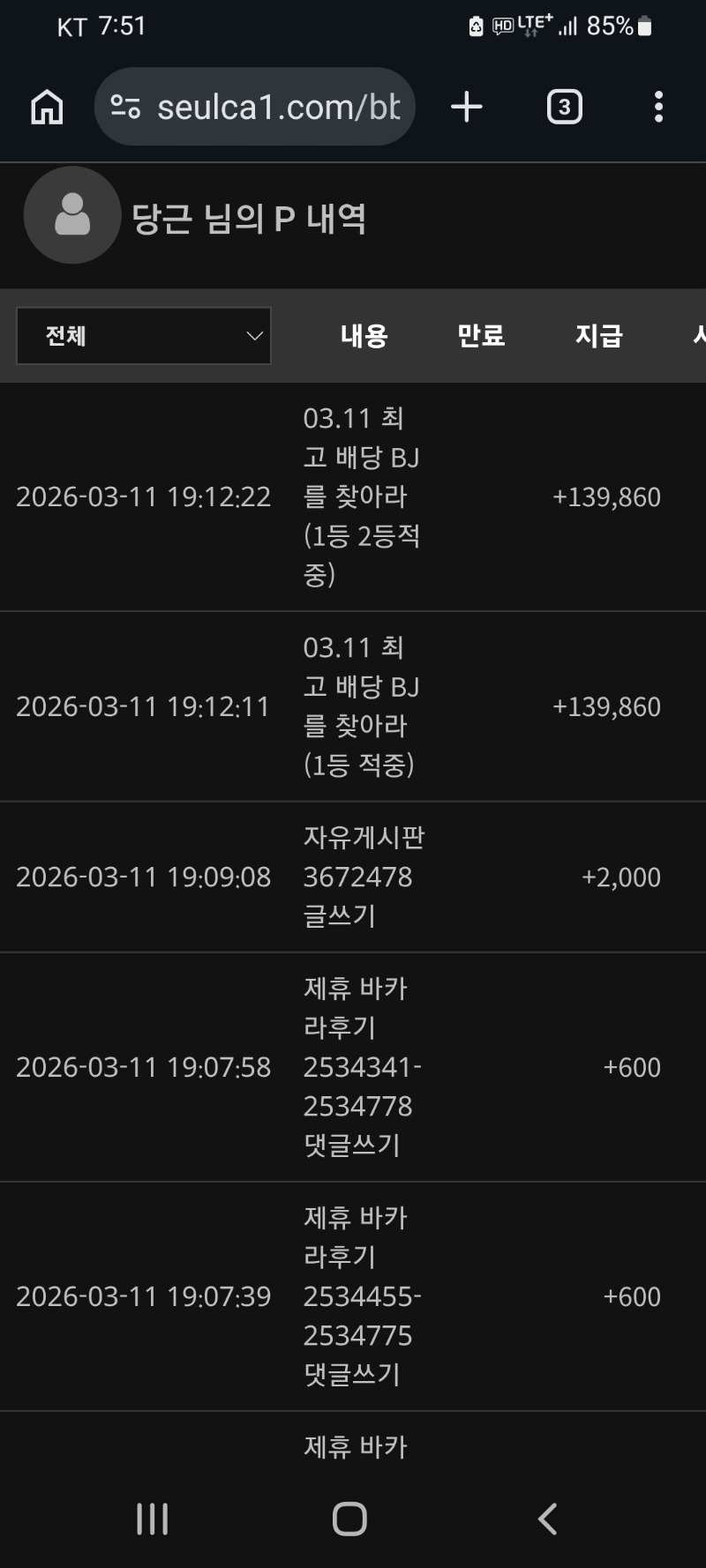Open the tab switcher showing 3 tabs

pos(564,108)
